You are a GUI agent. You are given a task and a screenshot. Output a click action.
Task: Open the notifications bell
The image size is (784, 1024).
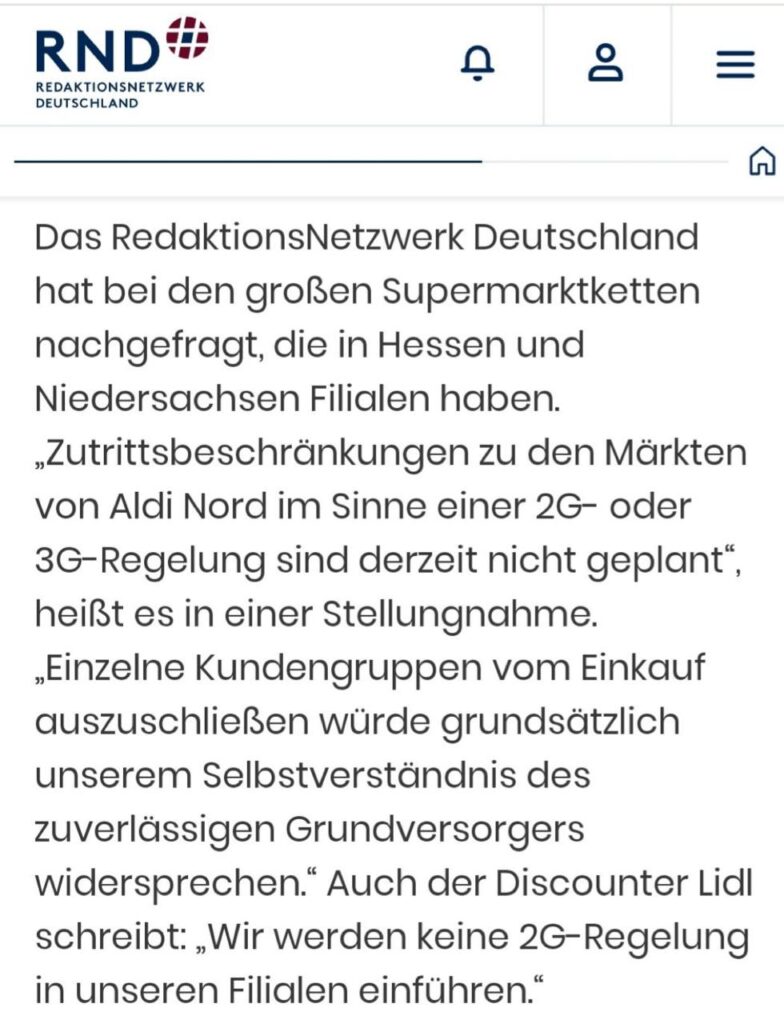click(x=477, y=64)
